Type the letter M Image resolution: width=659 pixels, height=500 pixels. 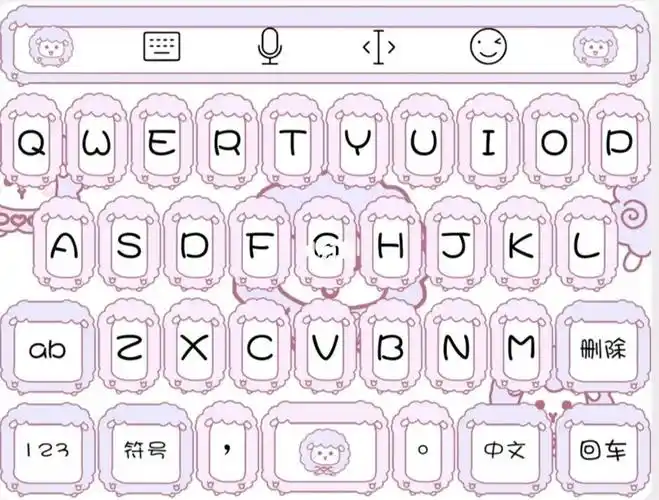tap(521, 348)
